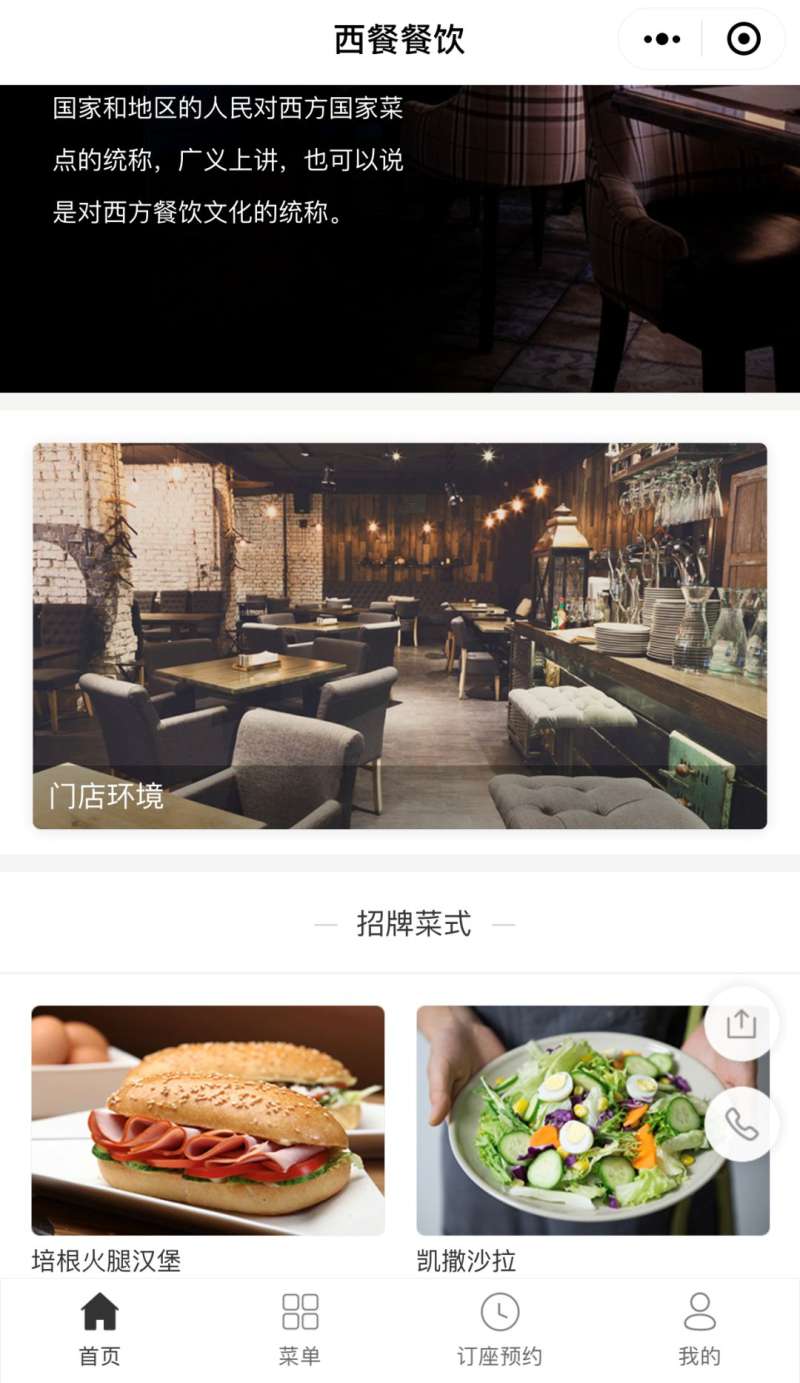Screen dimensions: 800x1383
Task: Open the 订座预约 reservation tab
Action: (500, 1329)
